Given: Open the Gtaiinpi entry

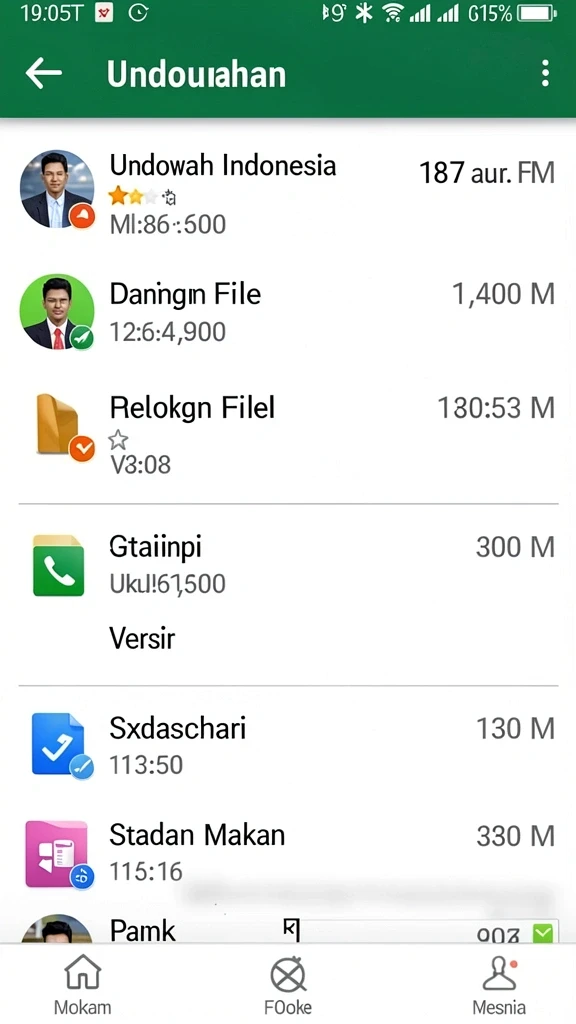Looking at the screenshot, I should 288,594.
